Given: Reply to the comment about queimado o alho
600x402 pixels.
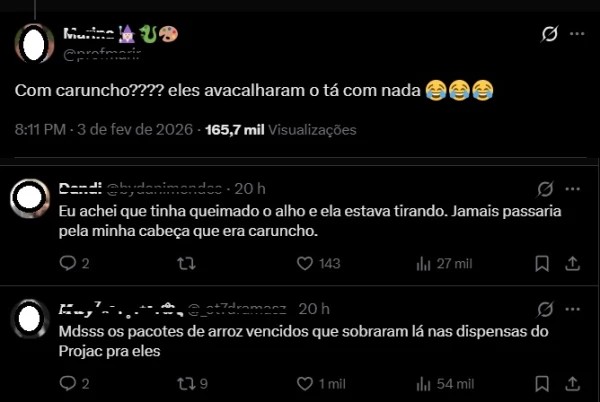Looking at the screenshot, I should pyautogui.click(x=68, y=263).
